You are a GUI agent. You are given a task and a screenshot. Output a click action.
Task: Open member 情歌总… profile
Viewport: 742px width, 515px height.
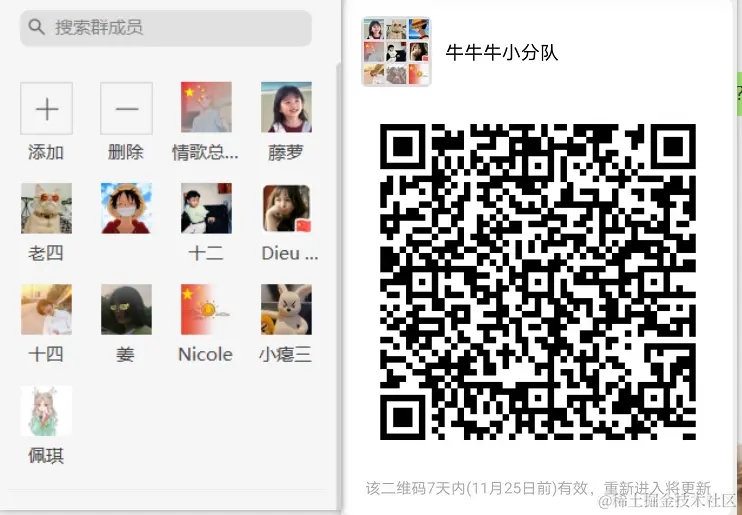[206, 108]
